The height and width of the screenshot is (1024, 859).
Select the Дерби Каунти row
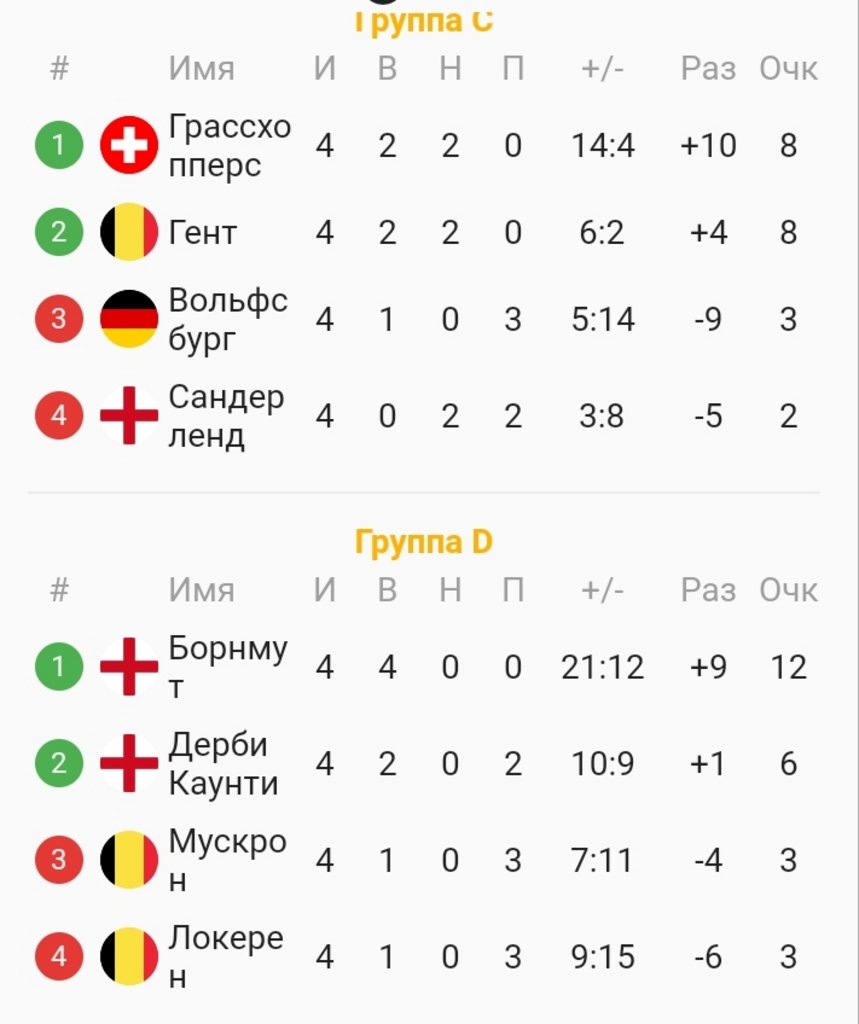click(425, 763)
